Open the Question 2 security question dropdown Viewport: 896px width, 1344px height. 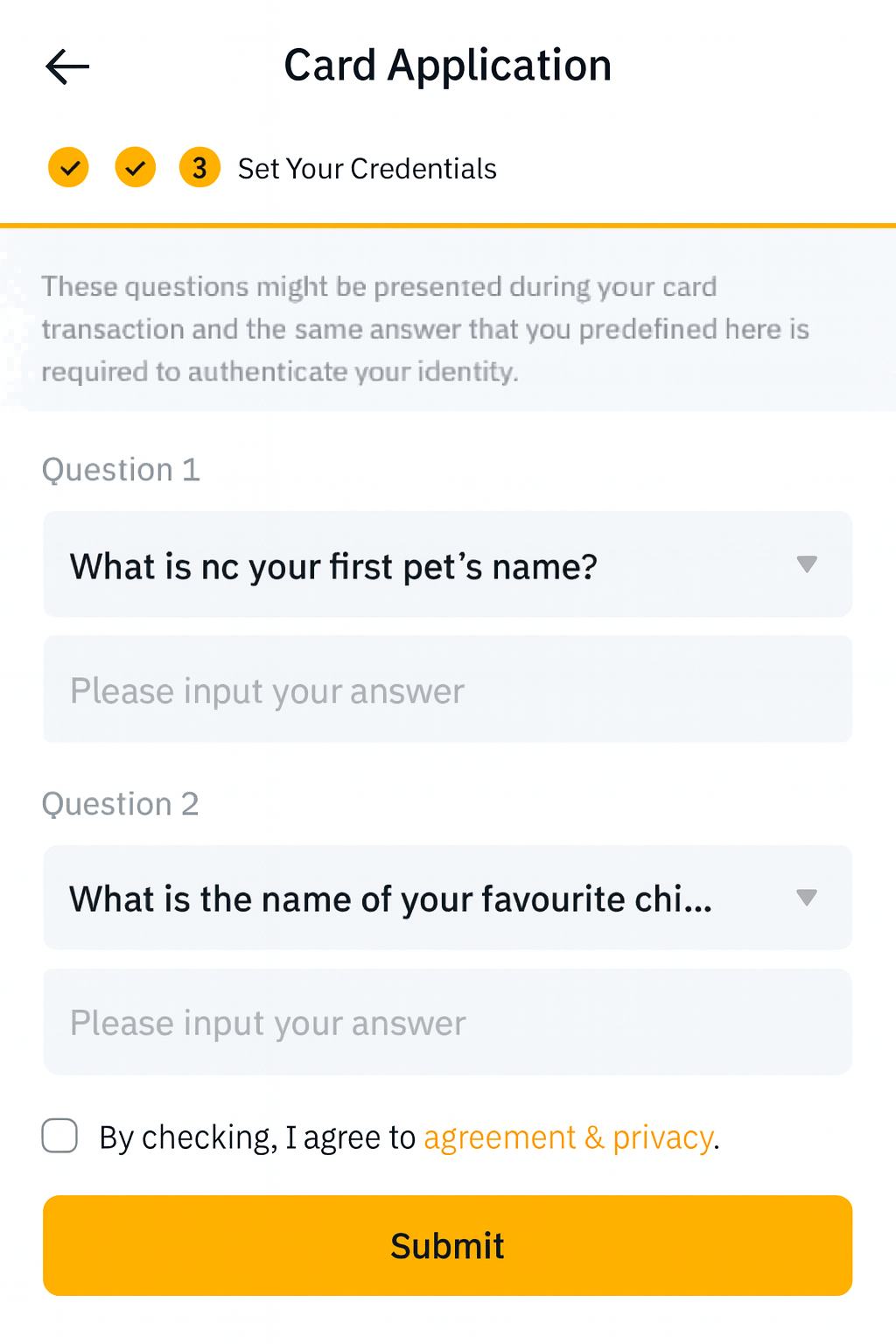coord(447,898)
